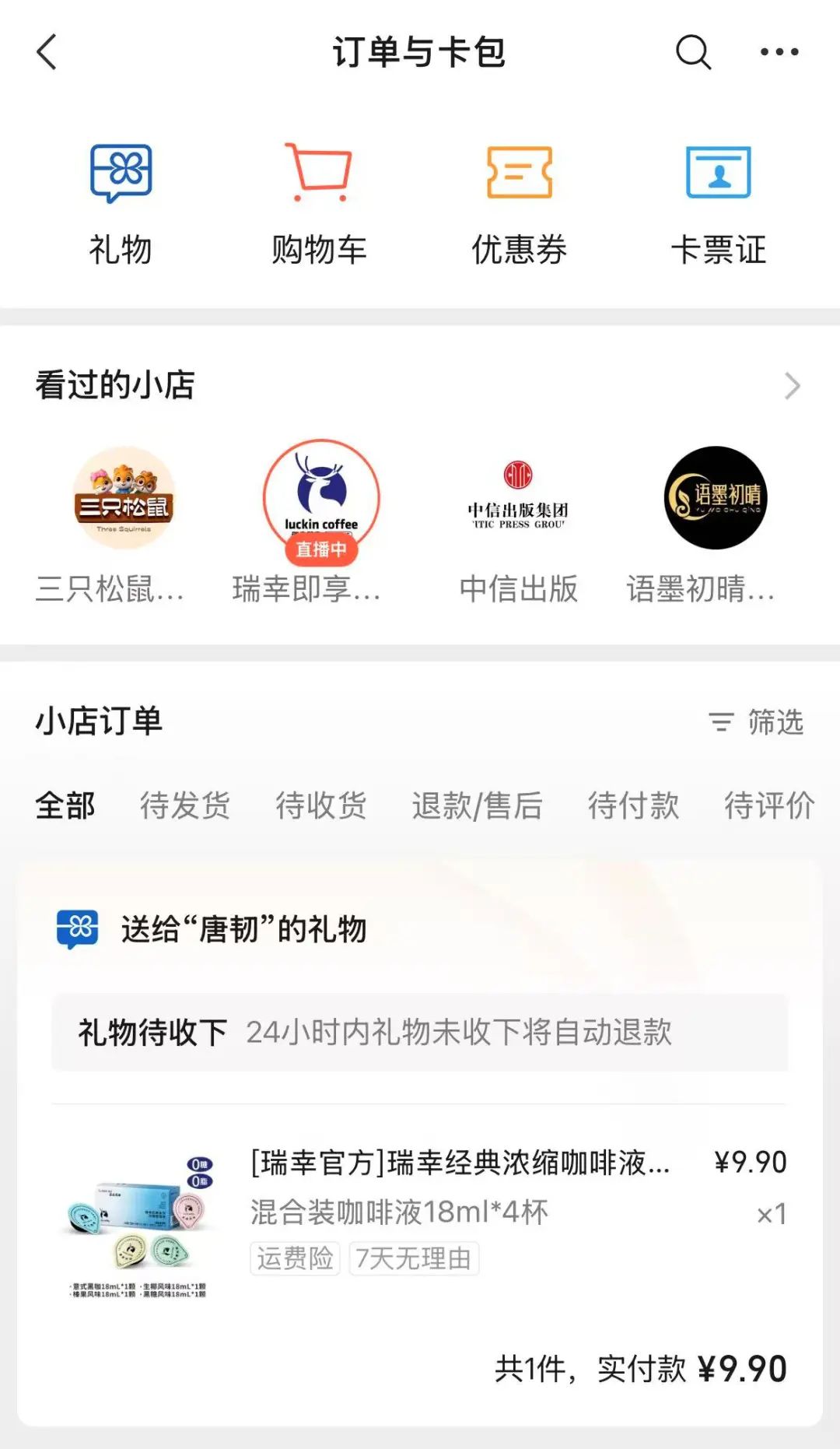Screen dimensions: 840x1449
Task: Open the search icon
Action: point(692,52)
